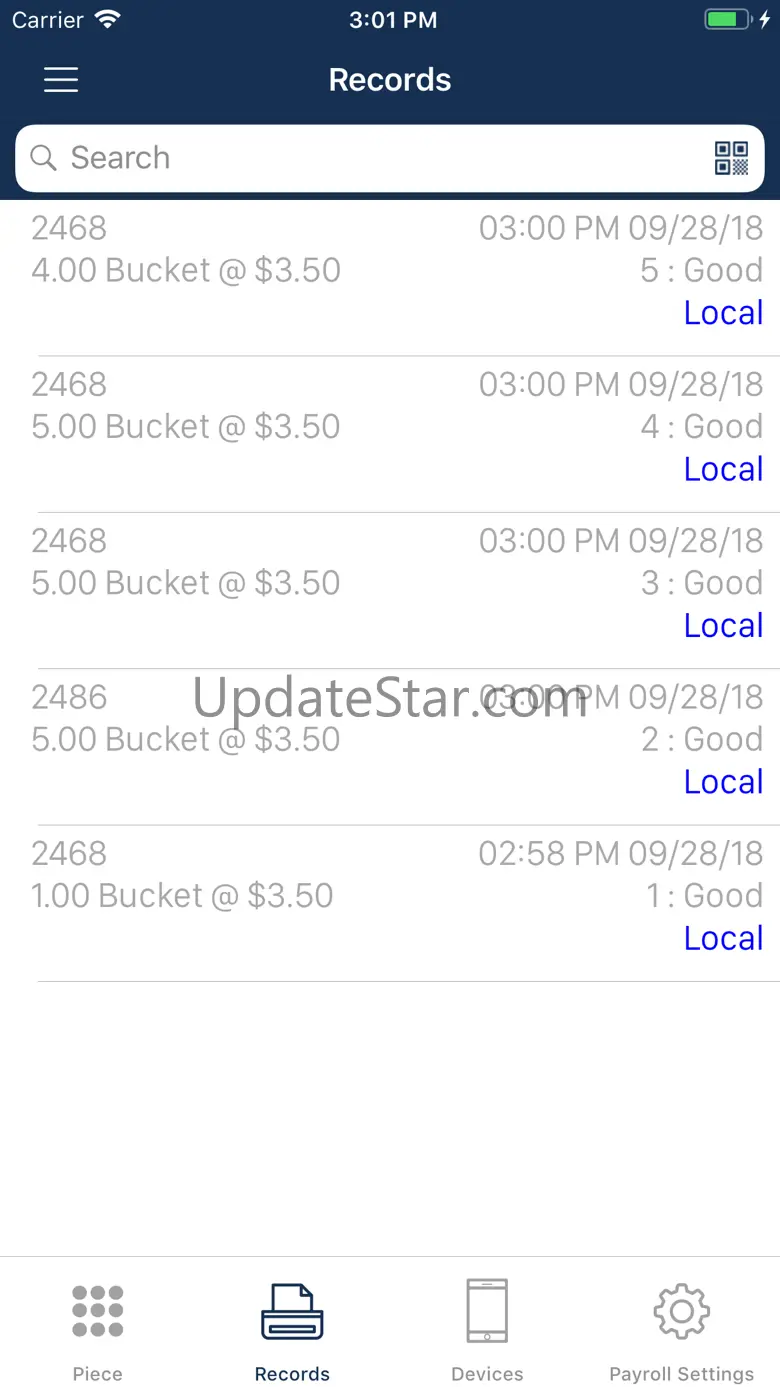The image size is (780, 1387).
Task: Open the hamburger menu
Action: pos(61,80)
